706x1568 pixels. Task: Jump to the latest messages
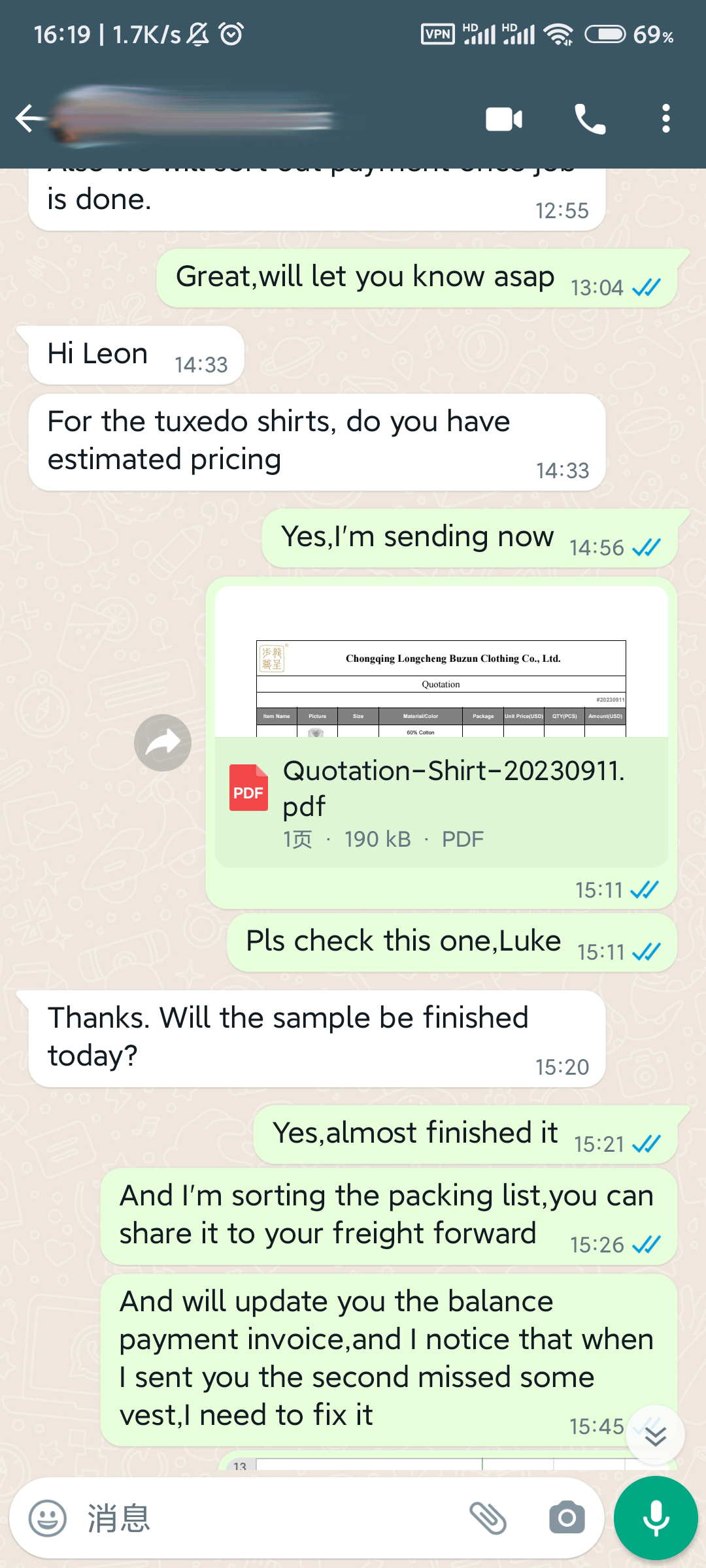click(x=655, y=1435)
